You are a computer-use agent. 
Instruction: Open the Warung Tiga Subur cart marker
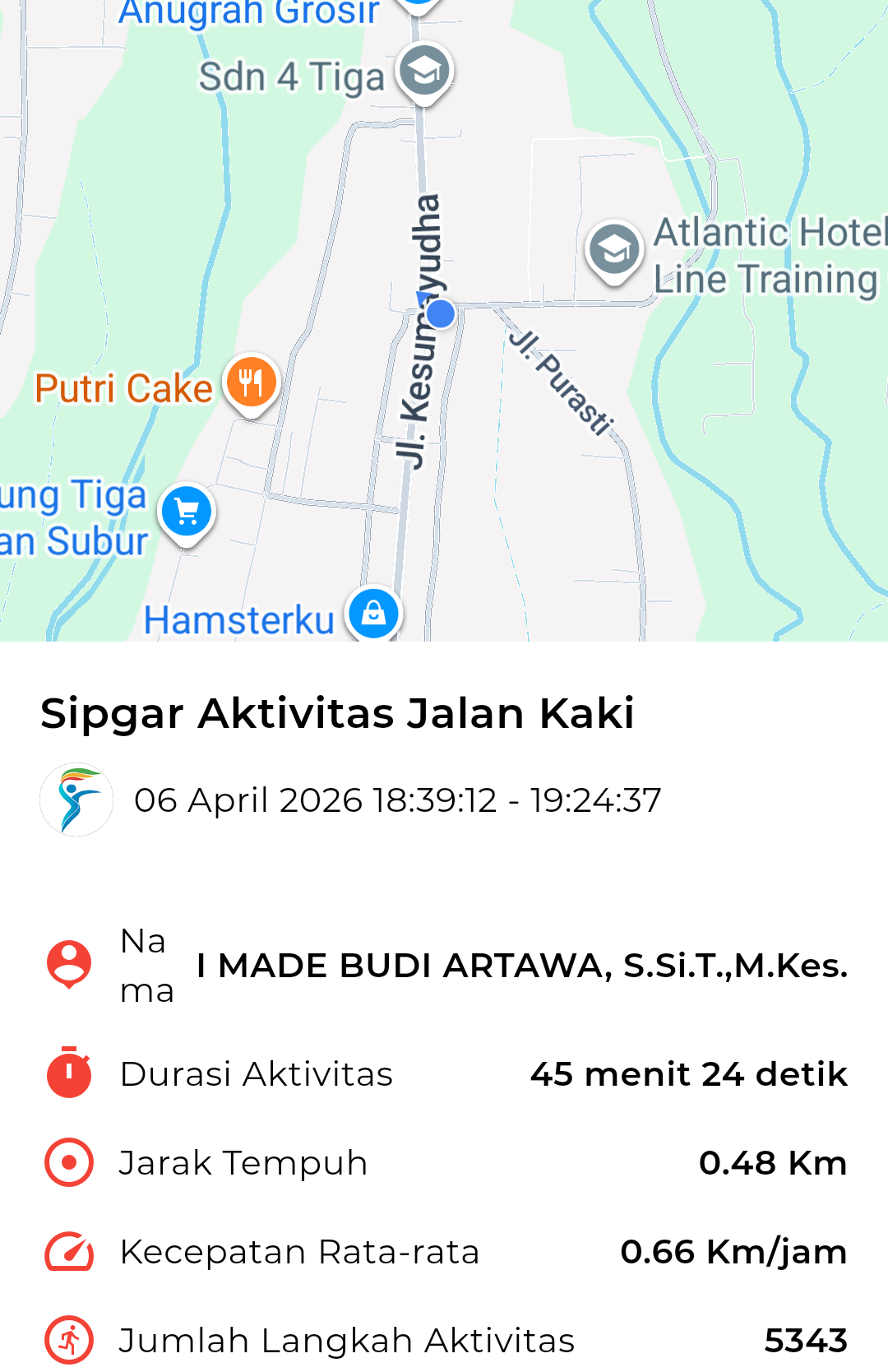pos(187,512)
